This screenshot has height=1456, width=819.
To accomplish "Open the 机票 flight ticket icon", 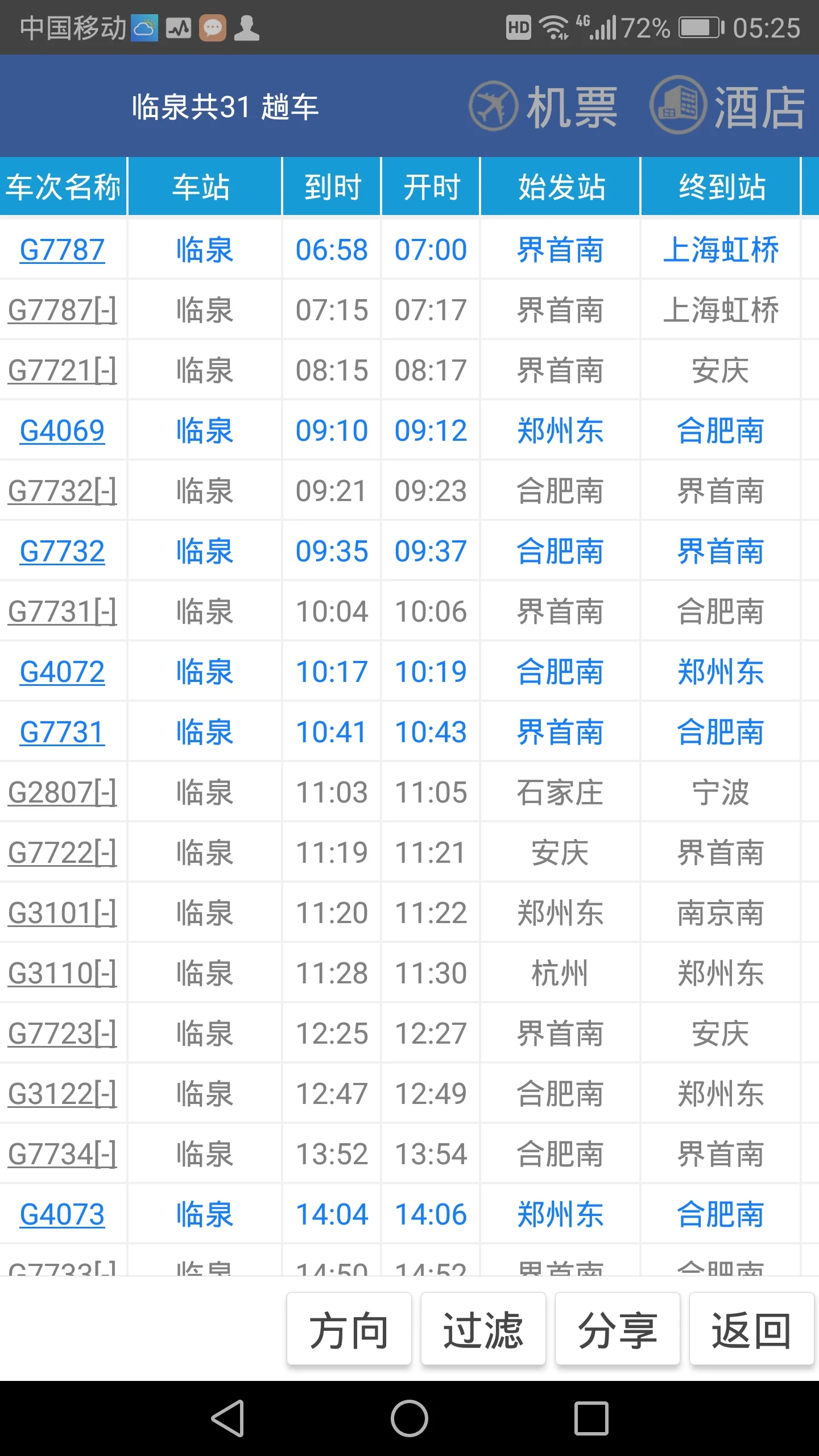I will [546, 106].
